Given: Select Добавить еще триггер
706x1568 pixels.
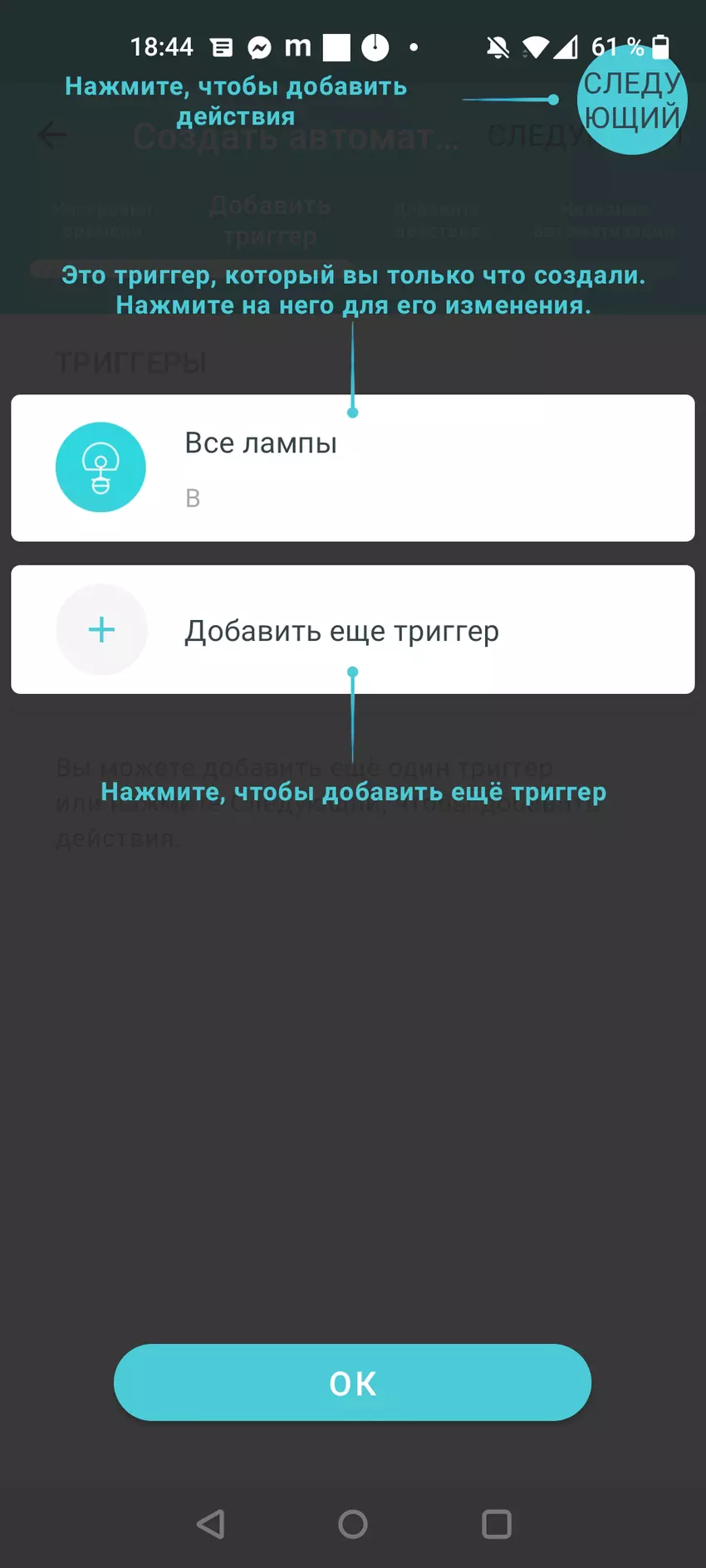Looking at the screenshot, I should click(x=352, y=630).
